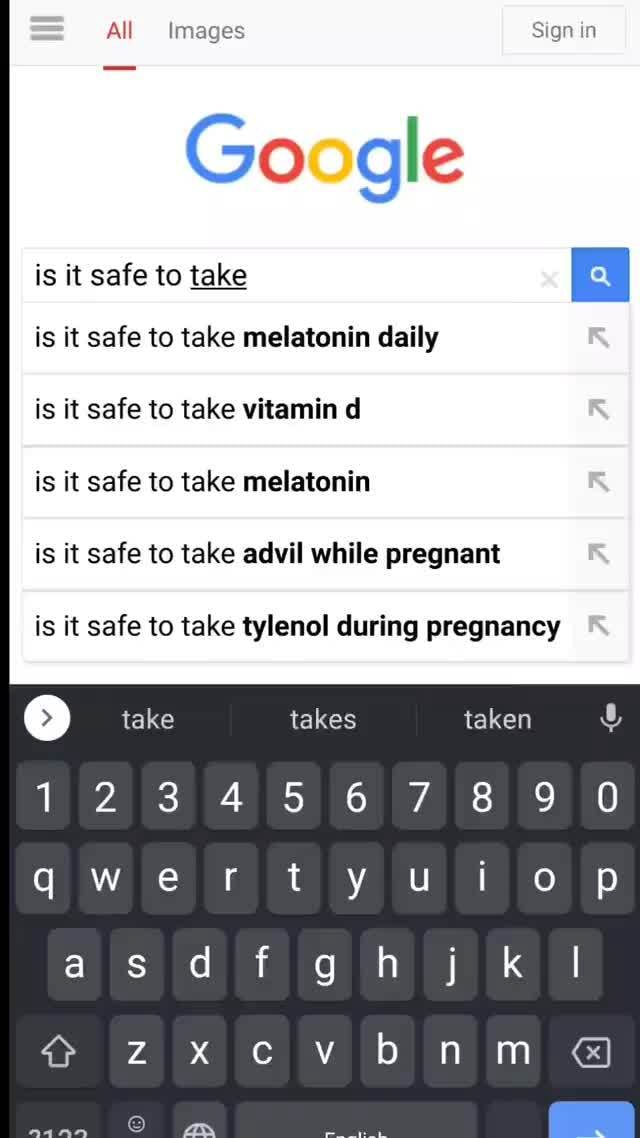Clear the search text field

coord(549,279)
